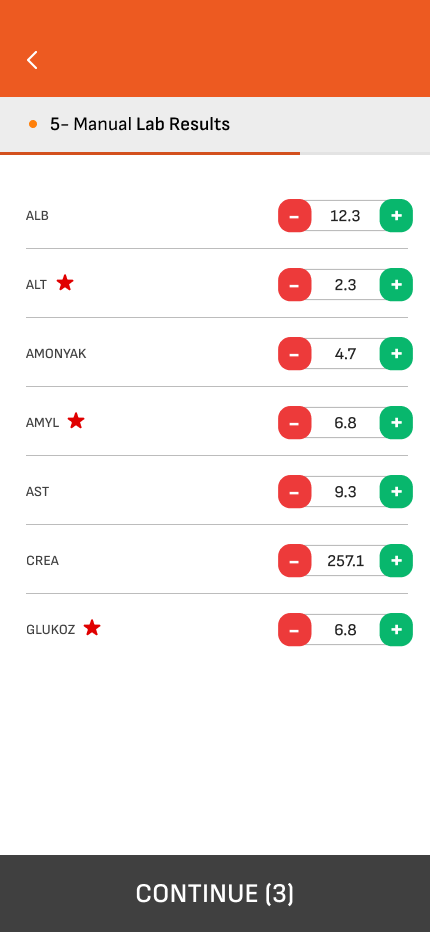Increase the ALB value

396,216
